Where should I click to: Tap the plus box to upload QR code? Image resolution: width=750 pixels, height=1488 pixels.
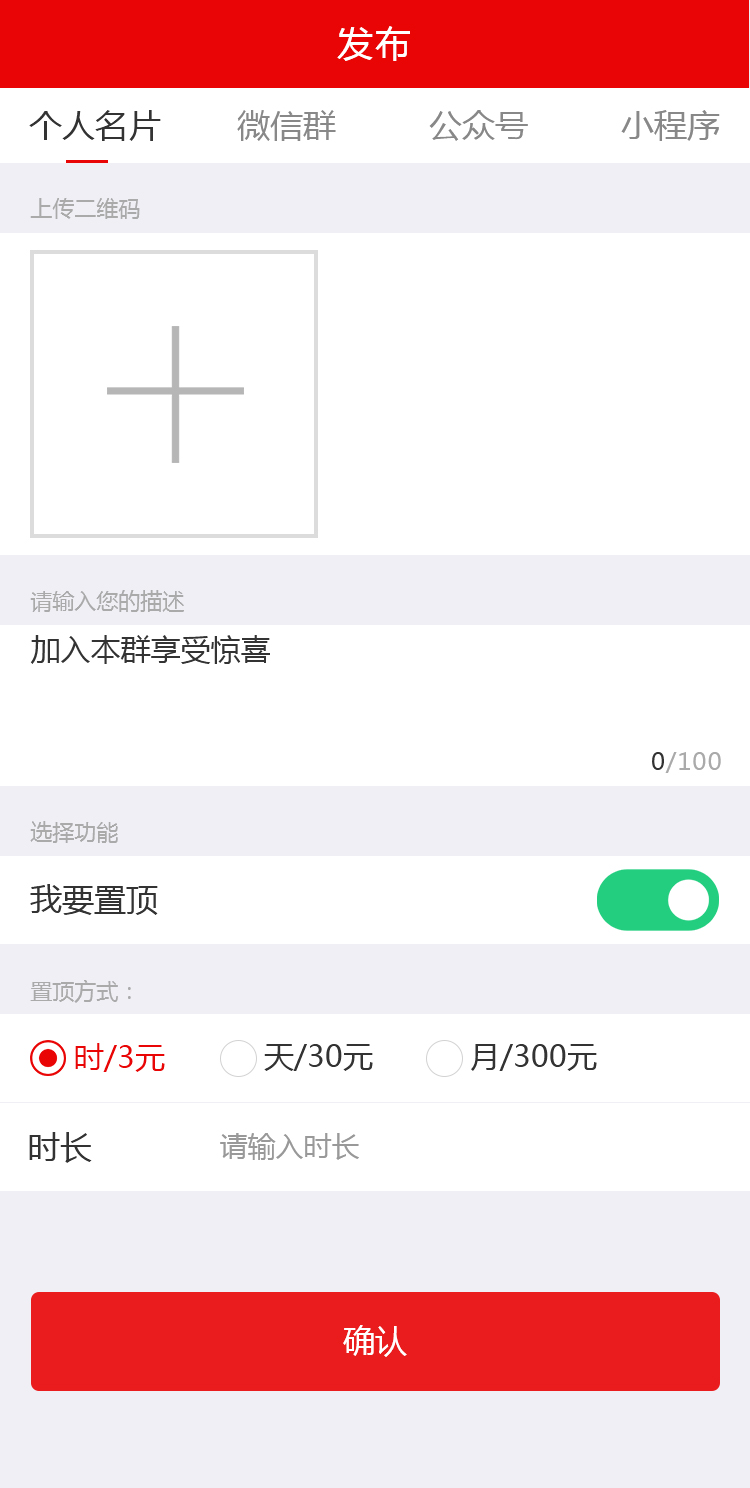(x=174, y=394)
